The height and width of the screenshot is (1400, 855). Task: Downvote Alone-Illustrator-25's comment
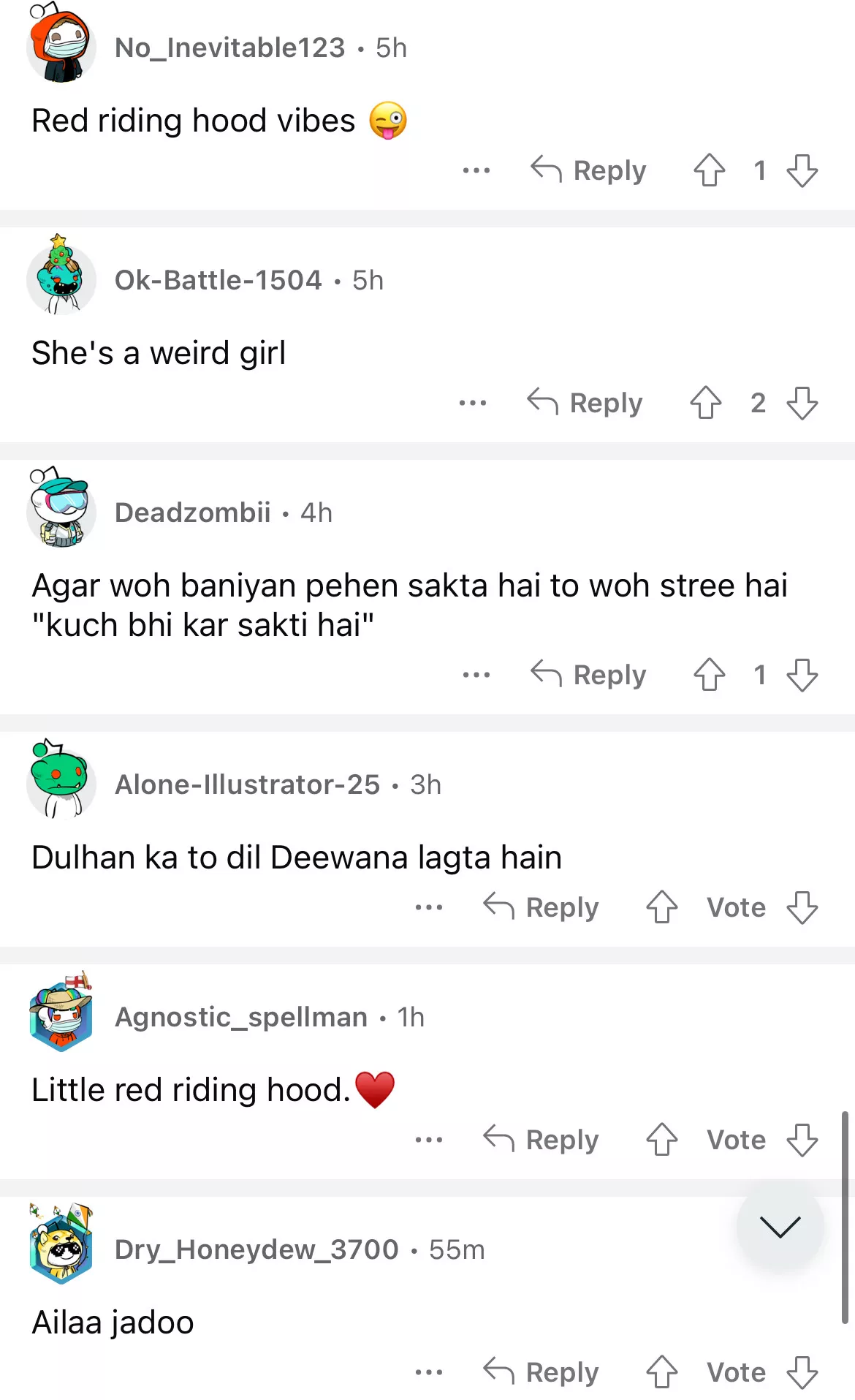(802, 907)
